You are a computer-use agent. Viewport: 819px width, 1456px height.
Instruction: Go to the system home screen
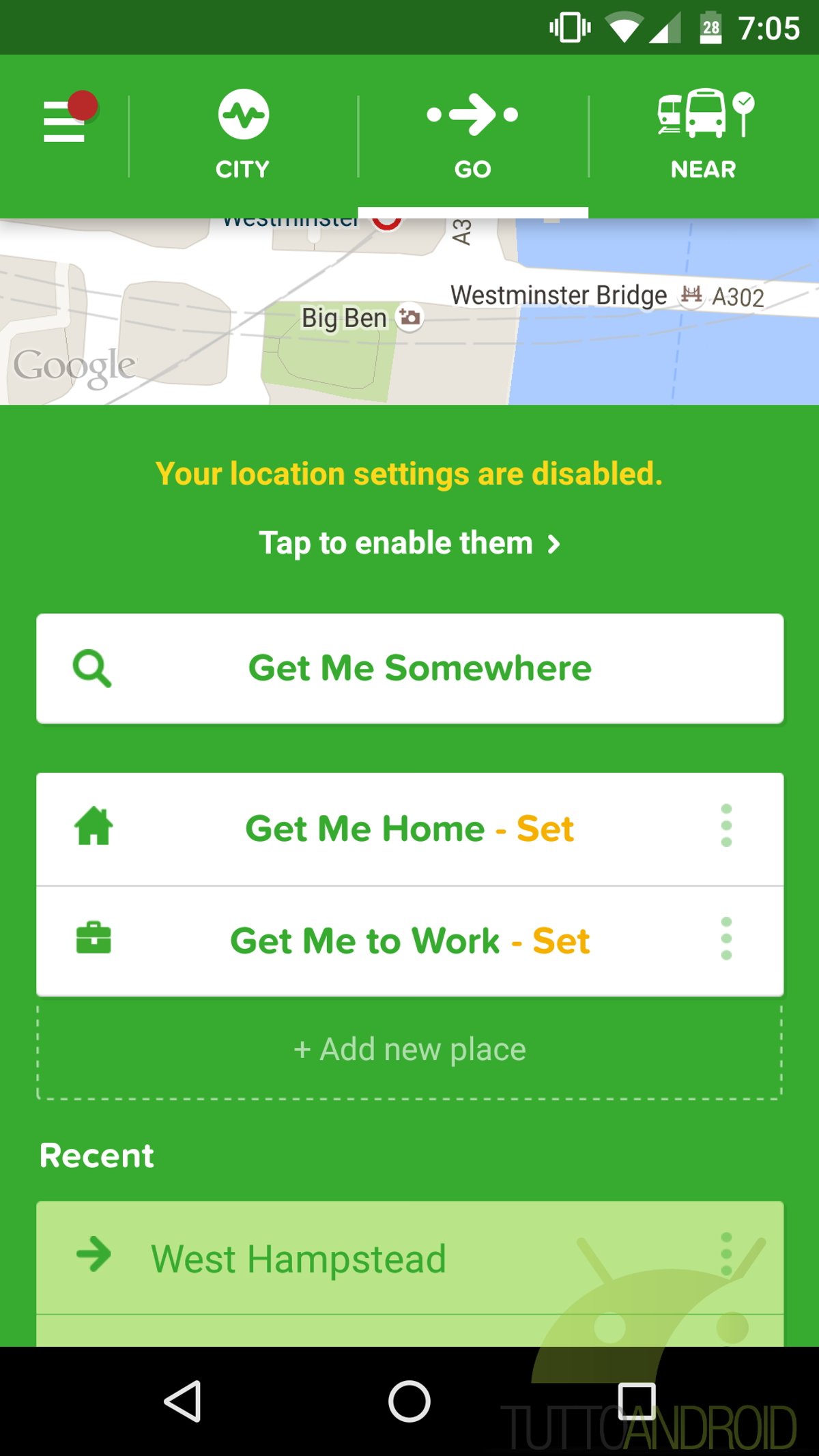click(x=409, y=1401)
